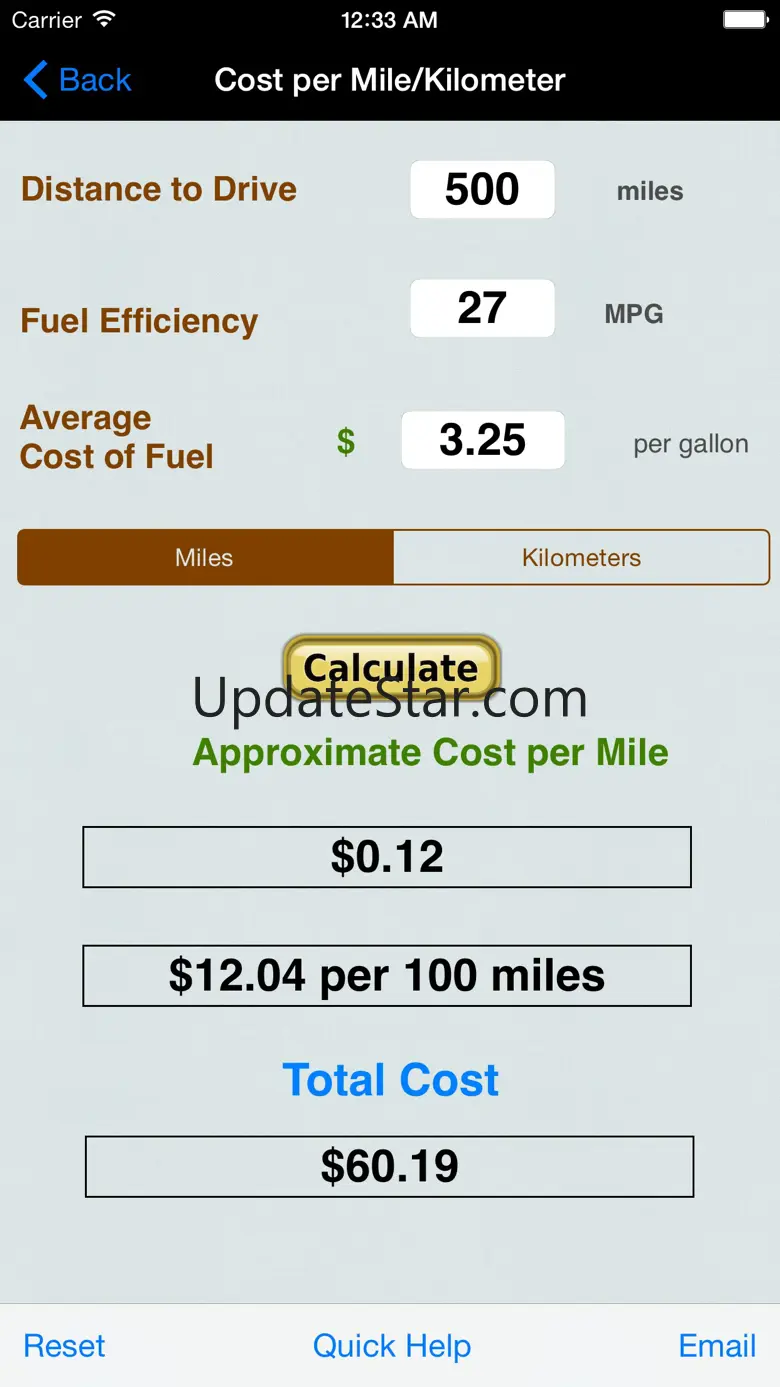
Task: Tap the battery indicator icon
Action: (x=744, y=18)
